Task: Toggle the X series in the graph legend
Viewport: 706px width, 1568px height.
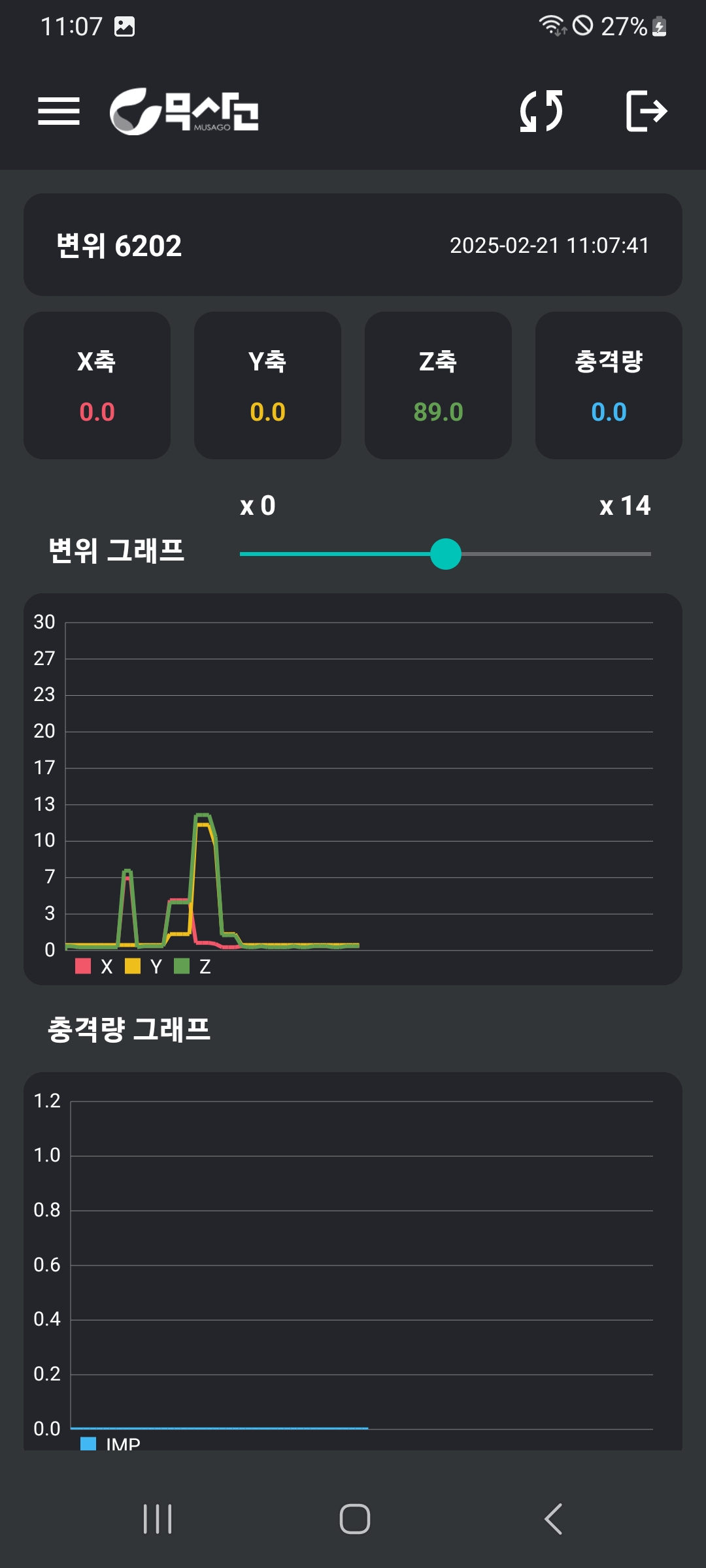Action: tap(94, 966)
